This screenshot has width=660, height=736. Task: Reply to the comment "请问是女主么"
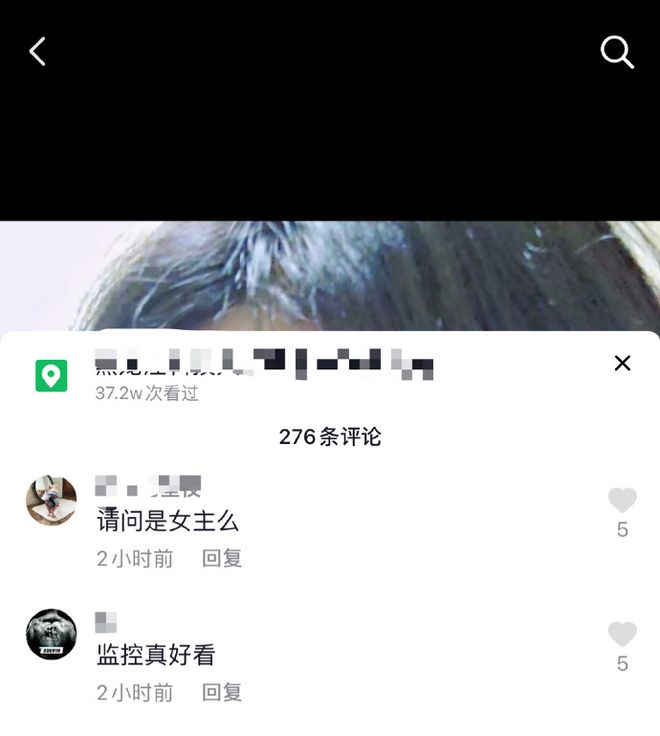(222, 559)
